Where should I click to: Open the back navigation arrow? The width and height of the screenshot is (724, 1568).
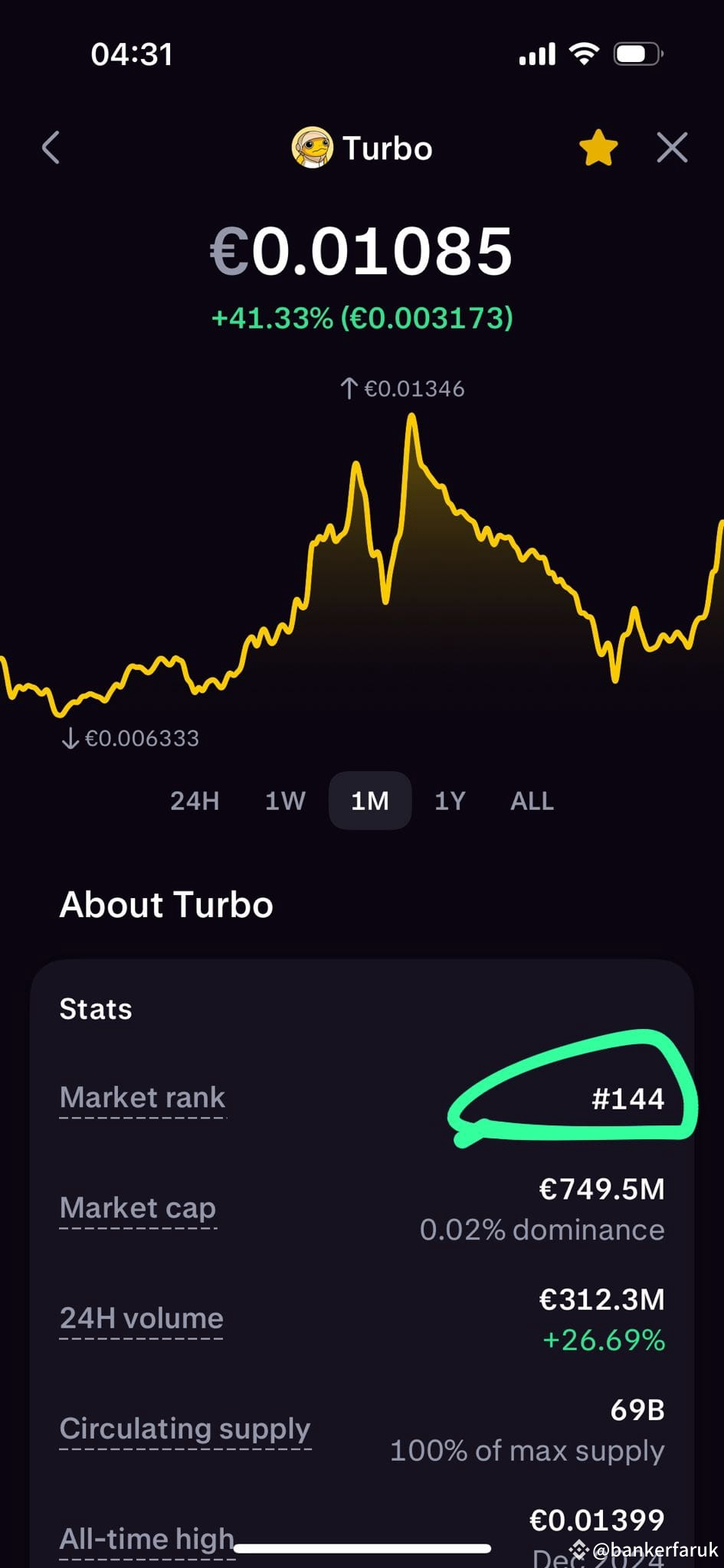tap(50, 148)
